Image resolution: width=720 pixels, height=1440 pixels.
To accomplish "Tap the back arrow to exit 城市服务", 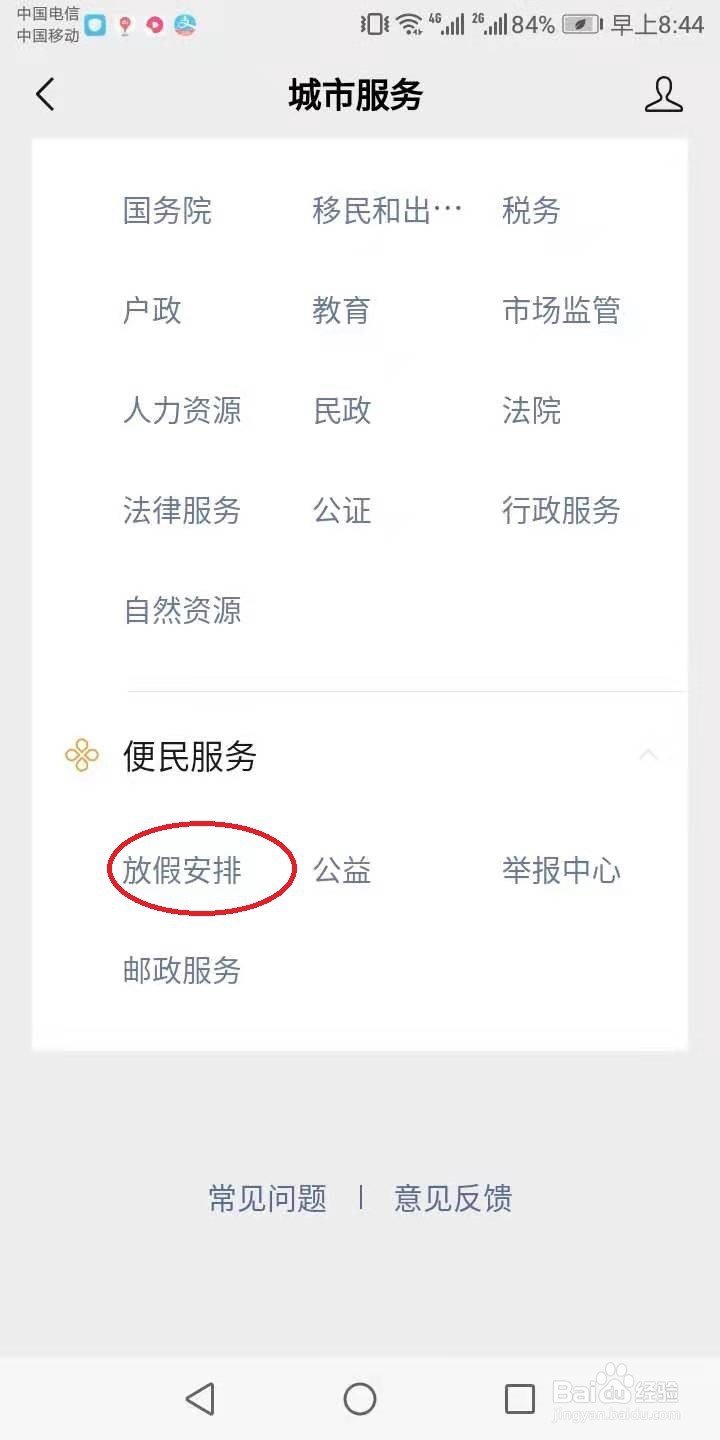I will click(44, 94).
